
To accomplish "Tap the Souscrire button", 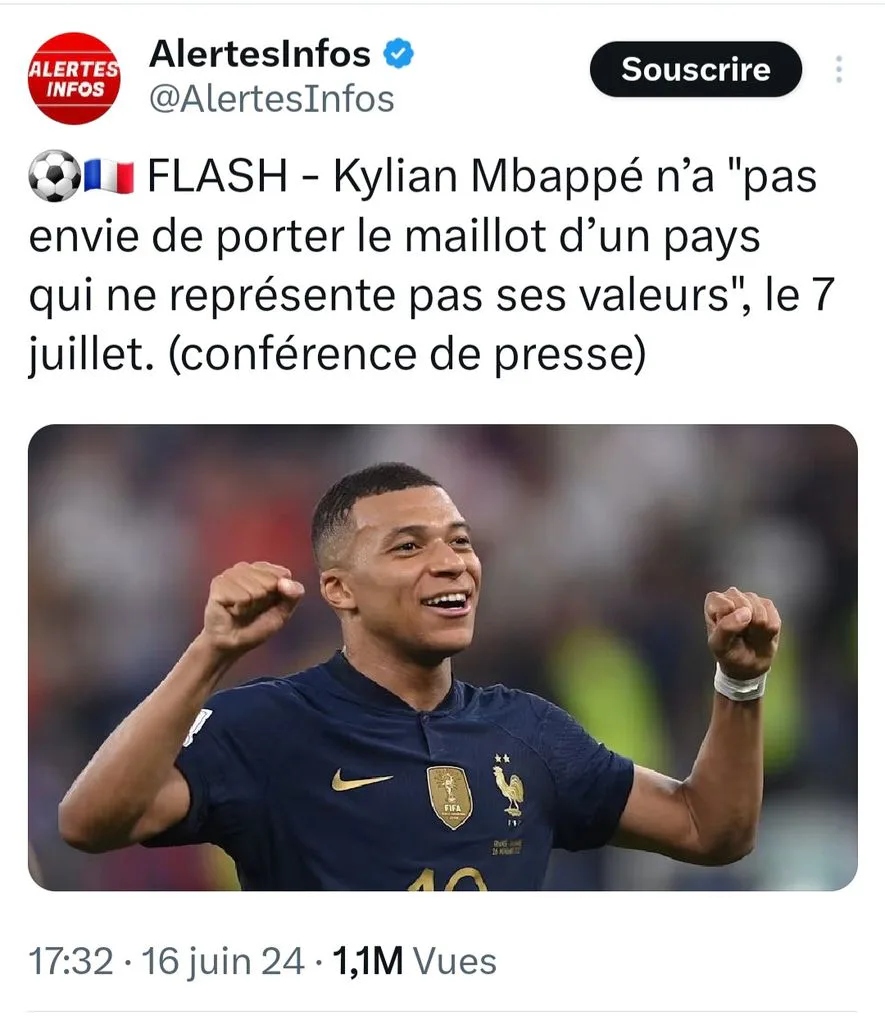I will pos(696,69).
